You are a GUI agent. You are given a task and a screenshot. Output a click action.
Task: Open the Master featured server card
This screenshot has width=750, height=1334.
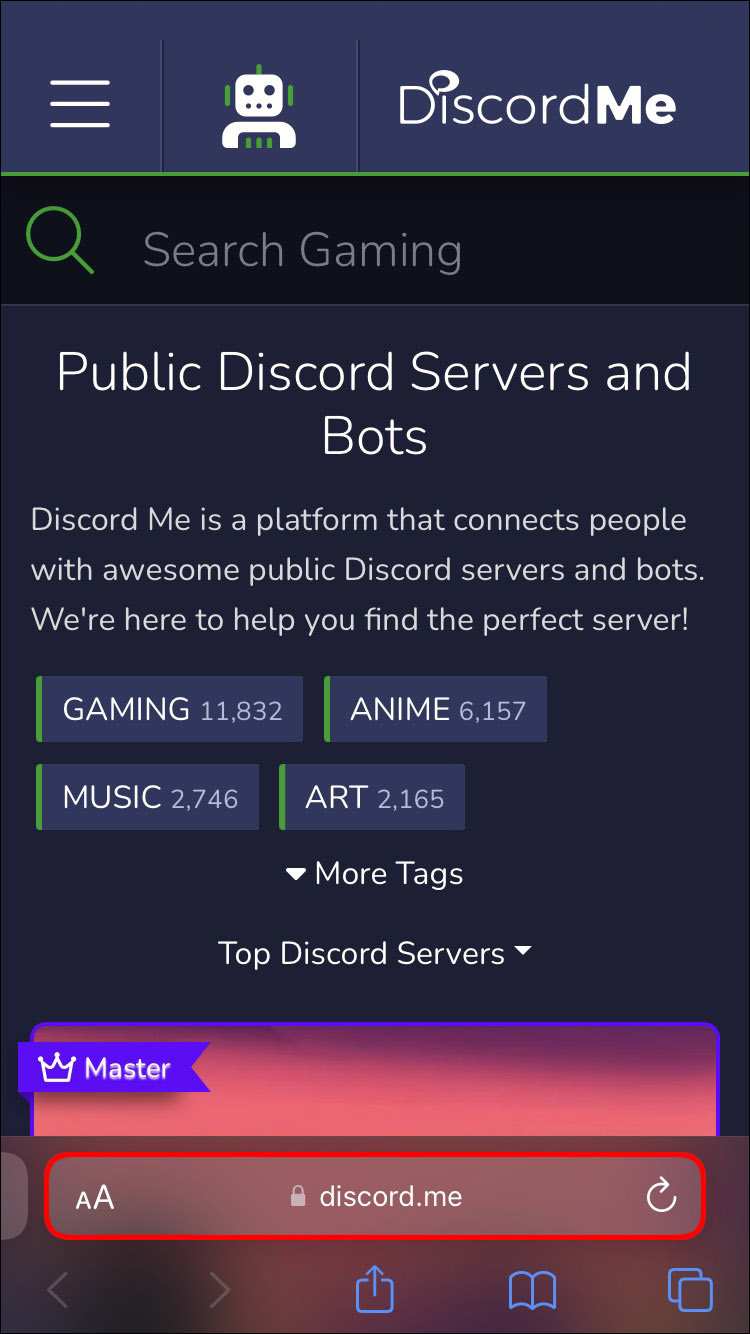coord(375,1085)
